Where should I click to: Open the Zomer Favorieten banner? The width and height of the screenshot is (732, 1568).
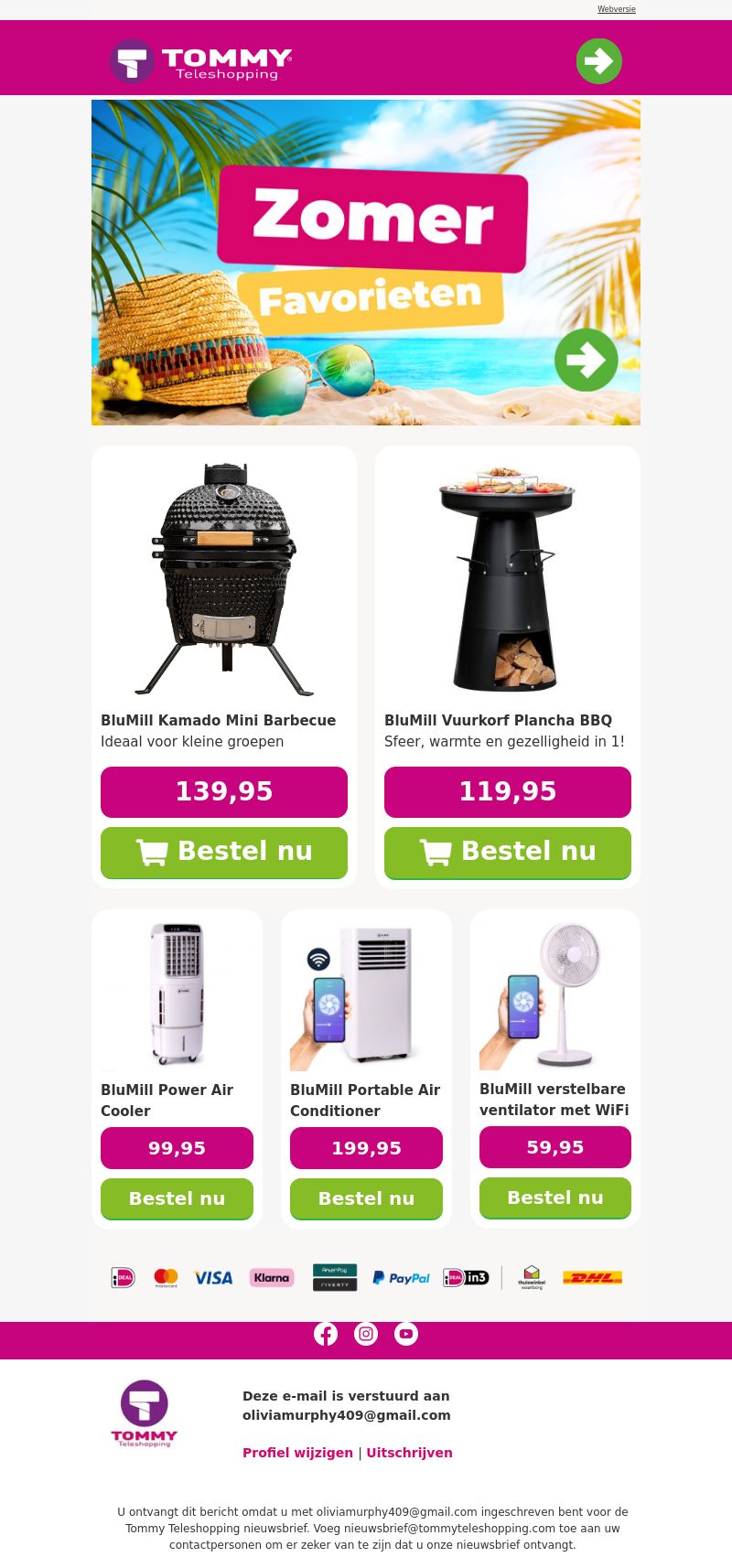tap(366, 263)
